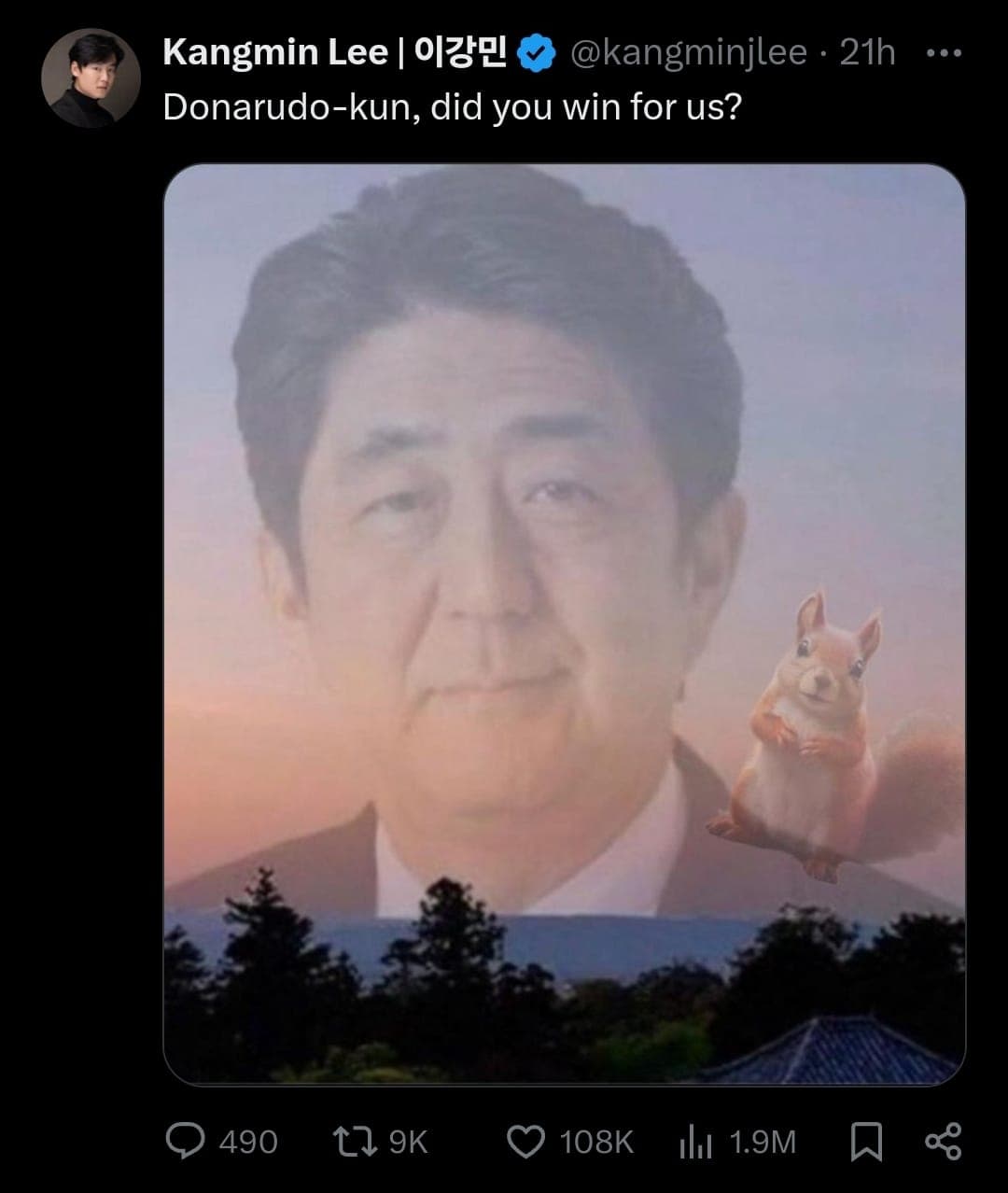Like the tweet with the heart icon
This screenshot has width=1008, height=1193.
click(525, 1141)
